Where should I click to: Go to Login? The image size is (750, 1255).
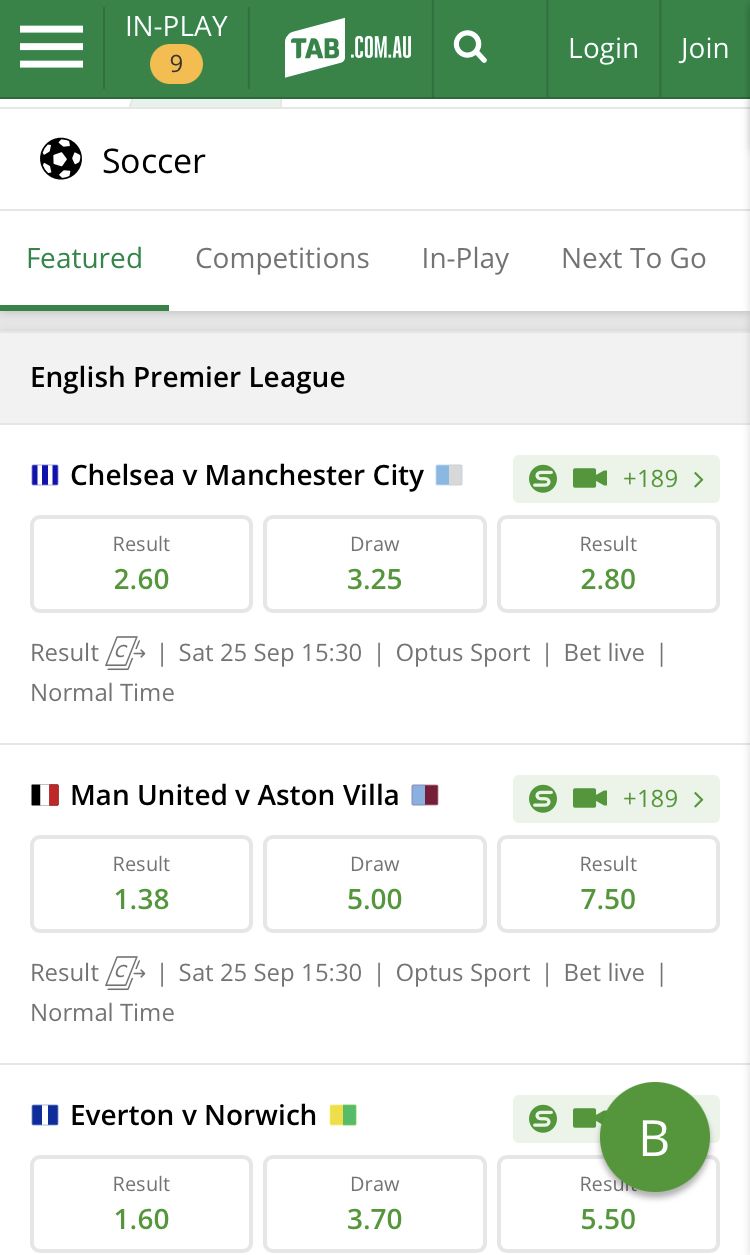click(x=603, y=48)
